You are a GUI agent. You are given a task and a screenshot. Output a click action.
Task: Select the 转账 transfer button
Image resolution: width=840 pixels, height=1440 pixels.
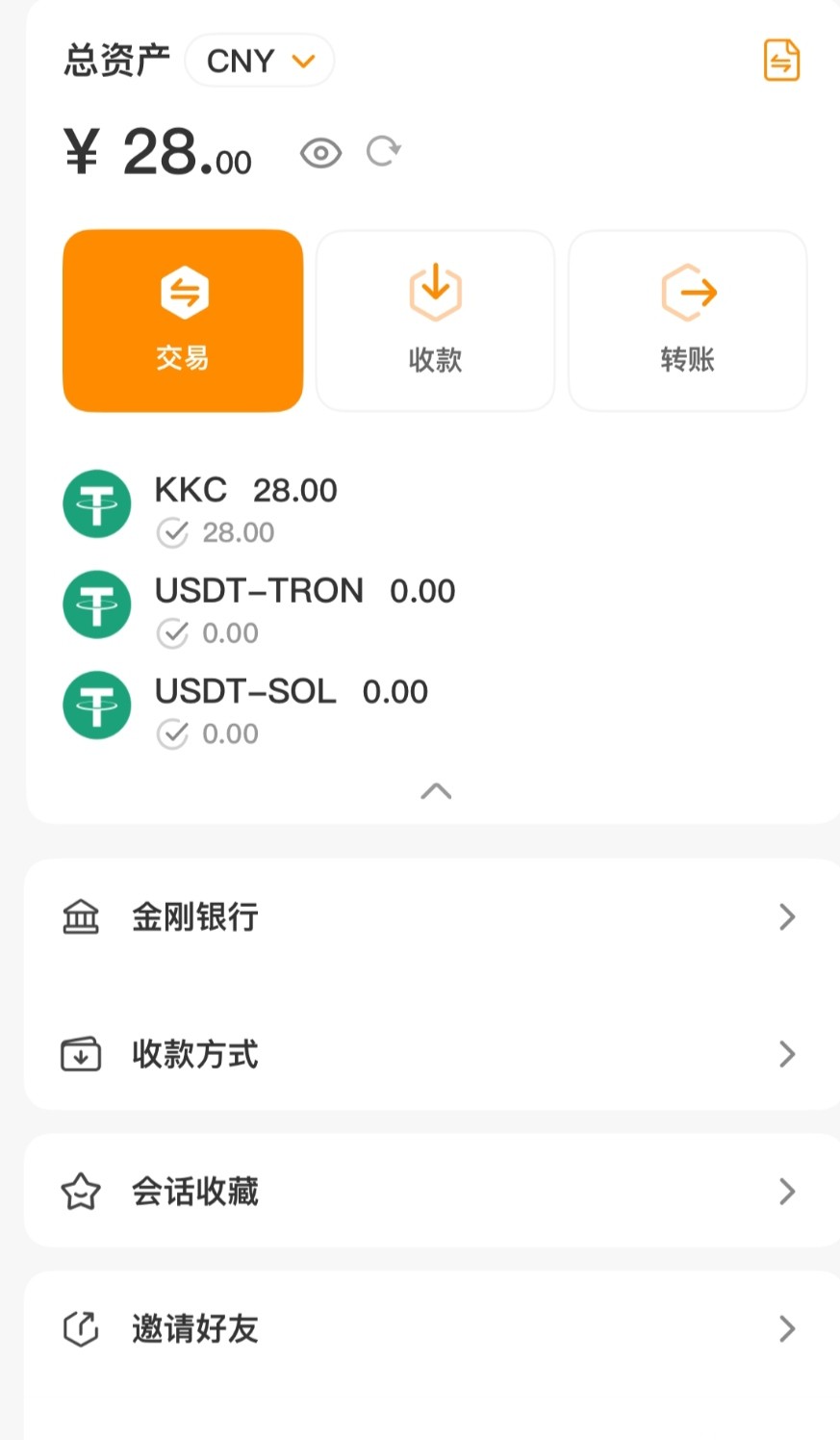687,321
